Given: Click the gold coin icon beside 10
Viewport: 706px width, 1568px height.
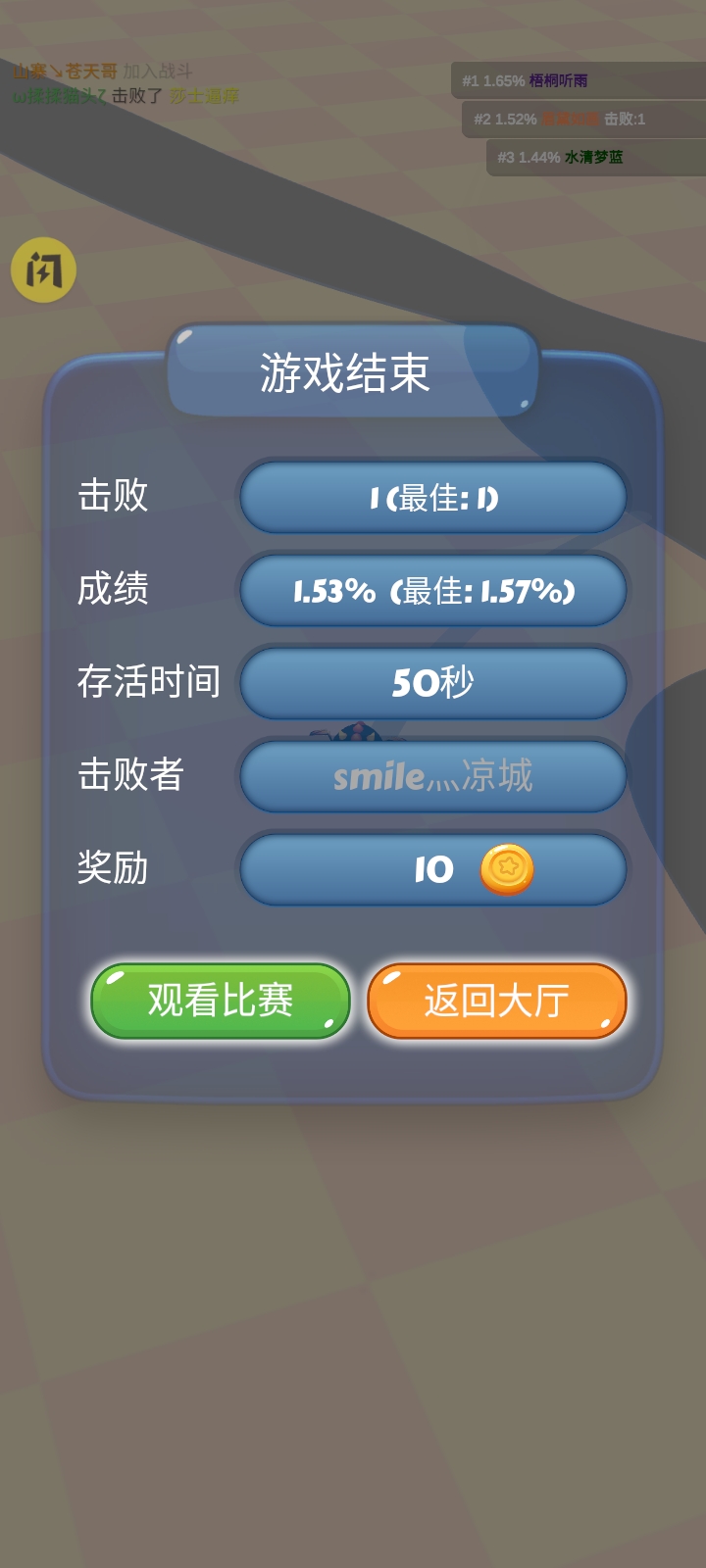Looking at the screenshot, I should [x=509, y=868].
